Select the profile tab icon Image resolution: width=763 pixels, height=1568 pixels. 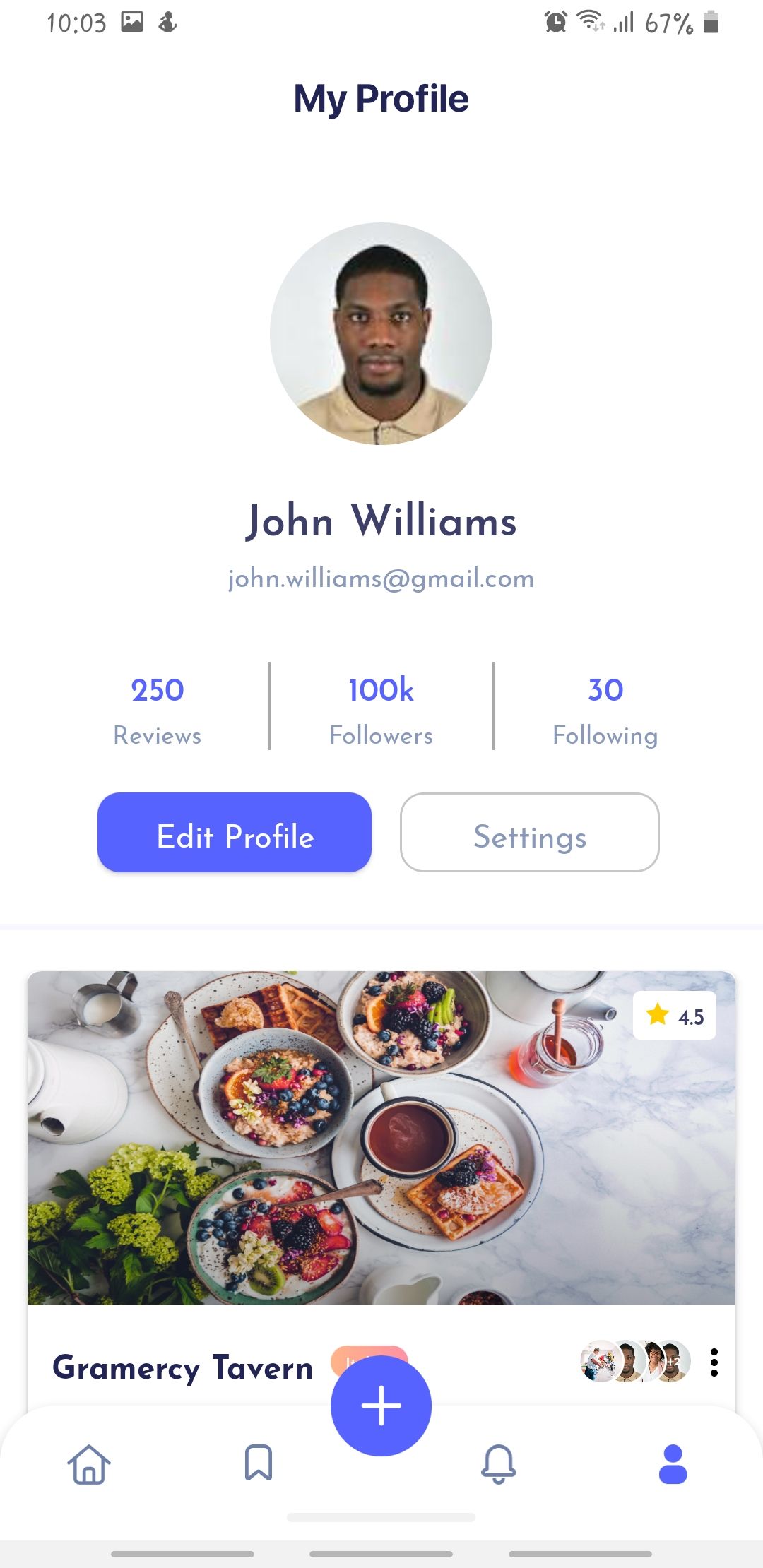672,1463
